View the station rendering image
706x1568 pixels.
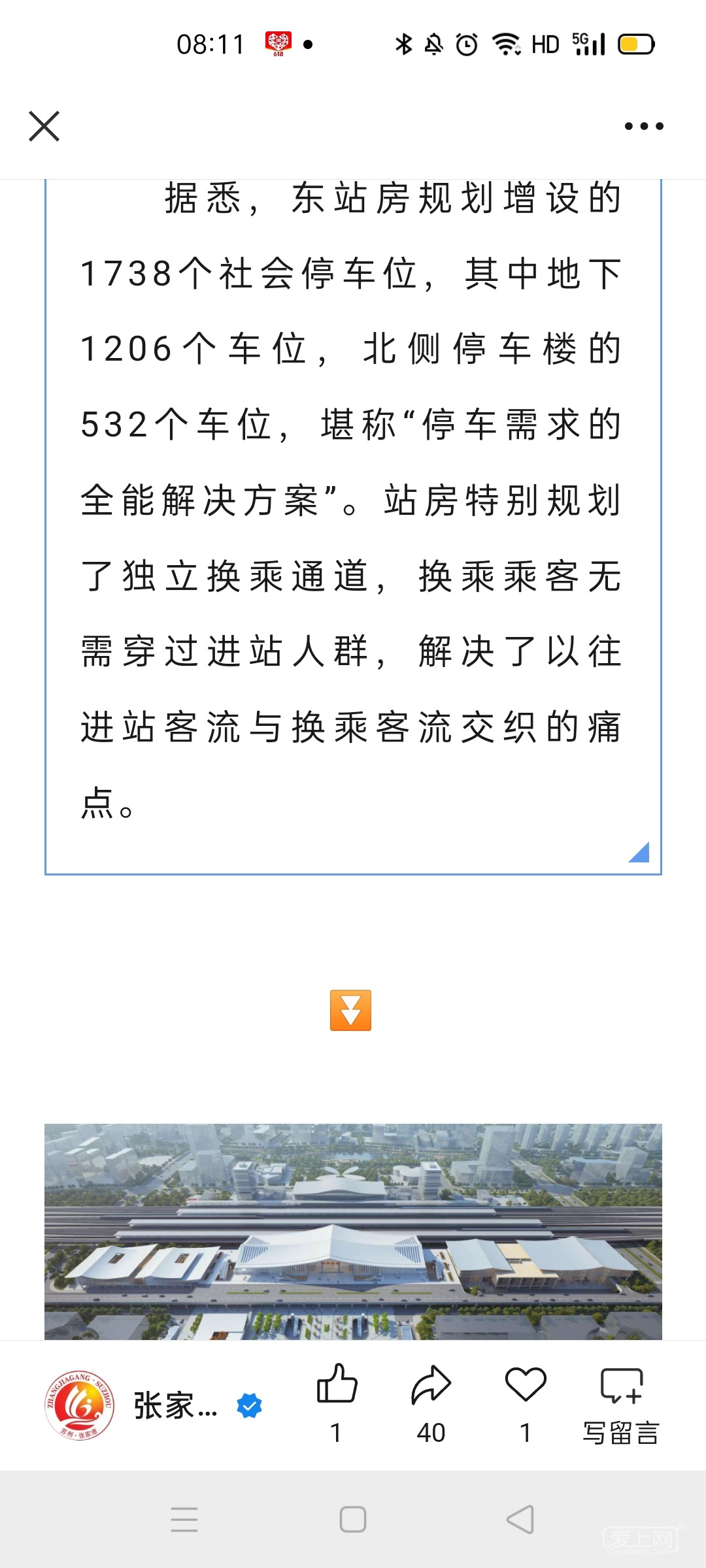point(353,1232)
